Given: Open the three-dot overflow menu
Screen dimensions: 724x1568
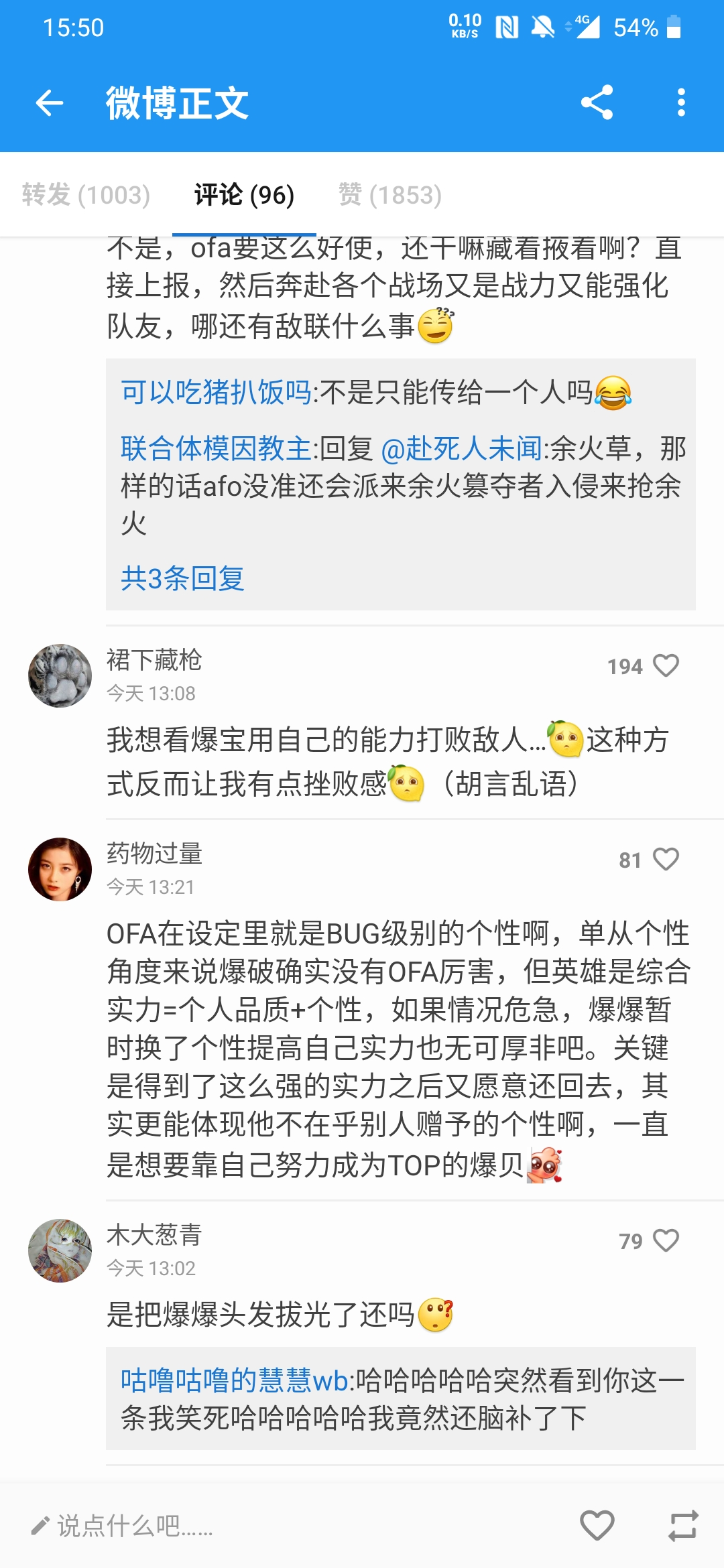Looking at the screenshot, I should [x=681, y=103].
